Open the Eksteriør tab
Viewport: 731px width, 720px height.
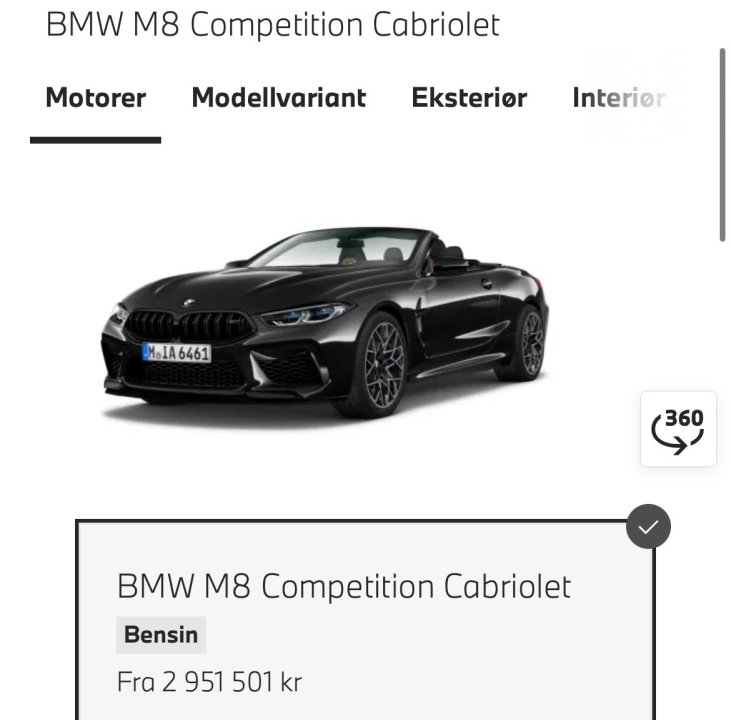click(x=469, y=98)
